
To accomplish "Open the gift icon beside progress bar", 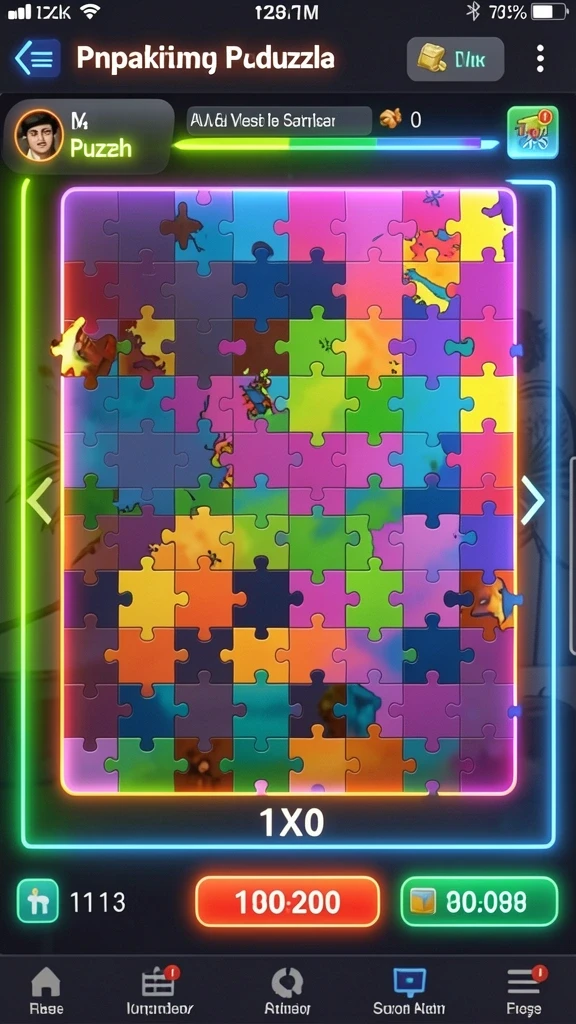I will (x=533, y=133).
